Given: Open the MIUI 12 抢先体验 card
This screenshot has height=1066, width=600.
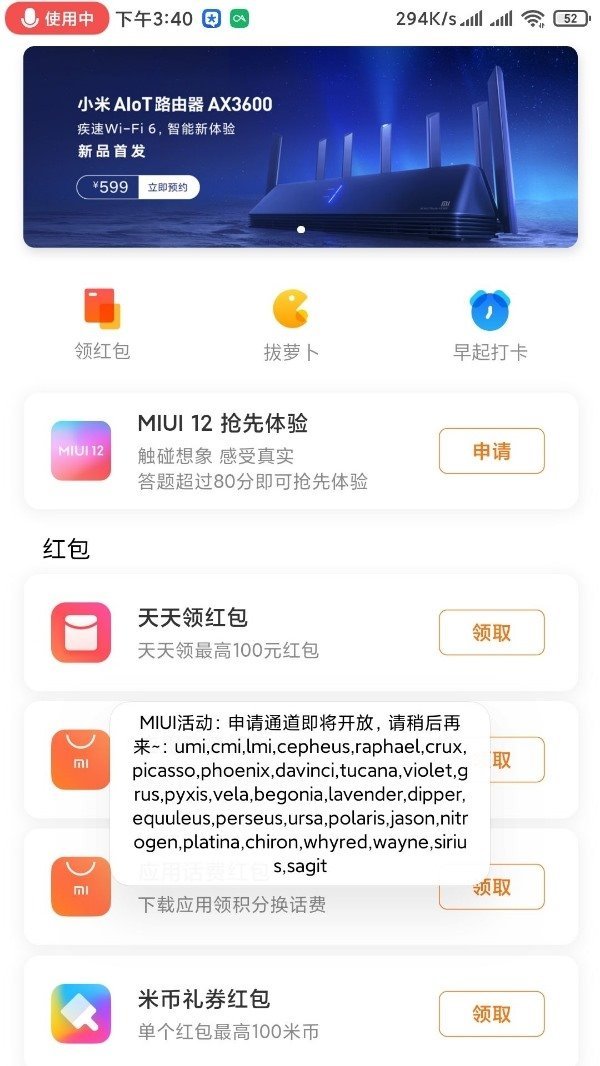Looking at the screenshot, I should (x=250, y=451).
